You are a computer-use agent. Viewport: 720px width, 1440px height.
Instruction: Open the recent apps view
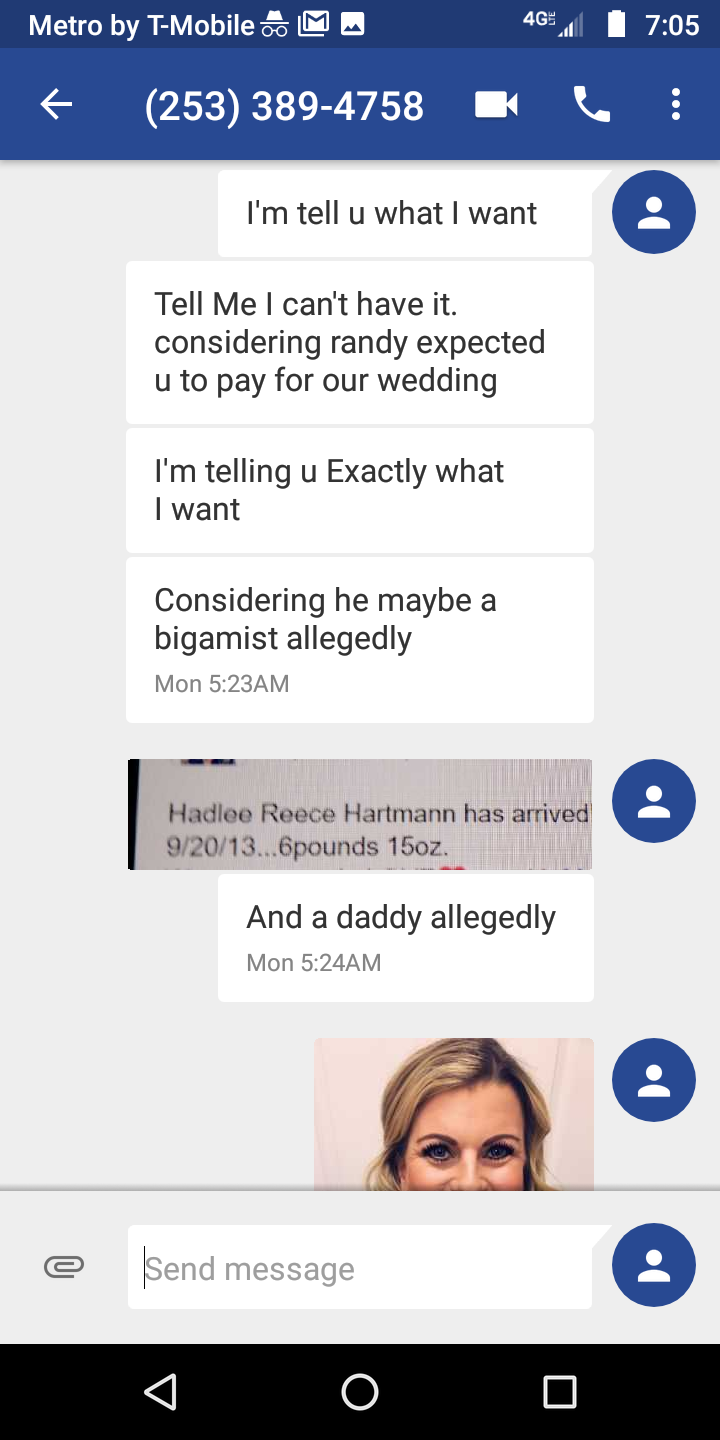click(x=559, y=1391)
